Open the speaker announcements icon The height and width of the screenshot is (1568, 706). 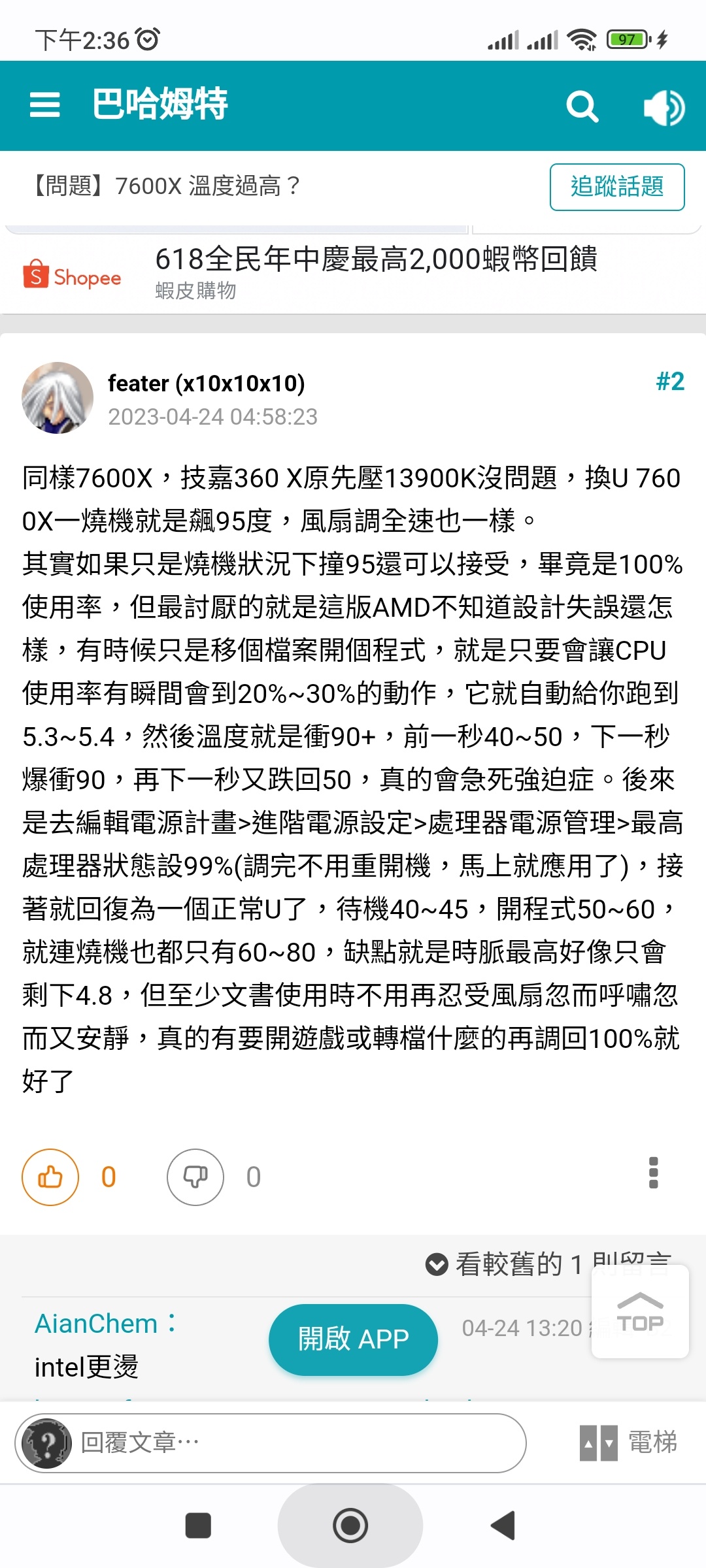664,107
